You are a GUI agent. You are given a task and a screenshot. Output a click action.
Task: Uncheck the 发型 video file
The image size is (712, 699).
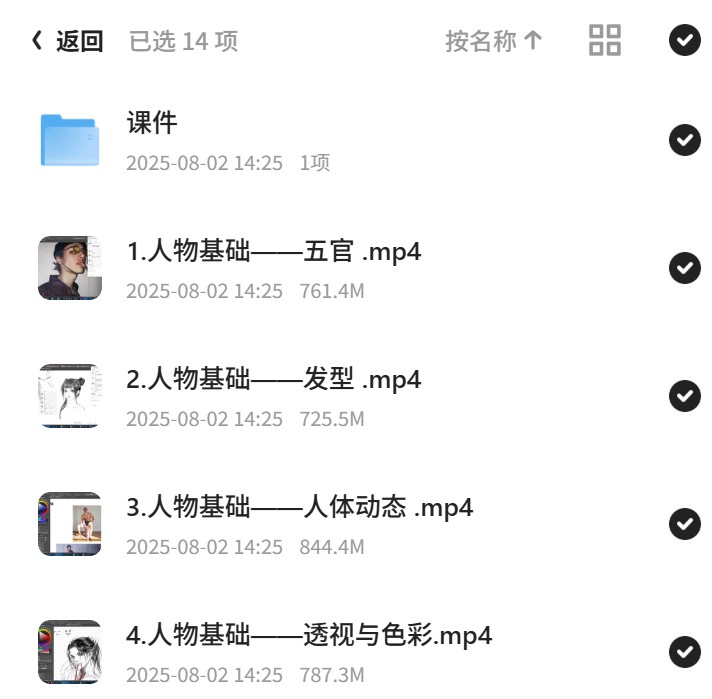pos(684,396)
